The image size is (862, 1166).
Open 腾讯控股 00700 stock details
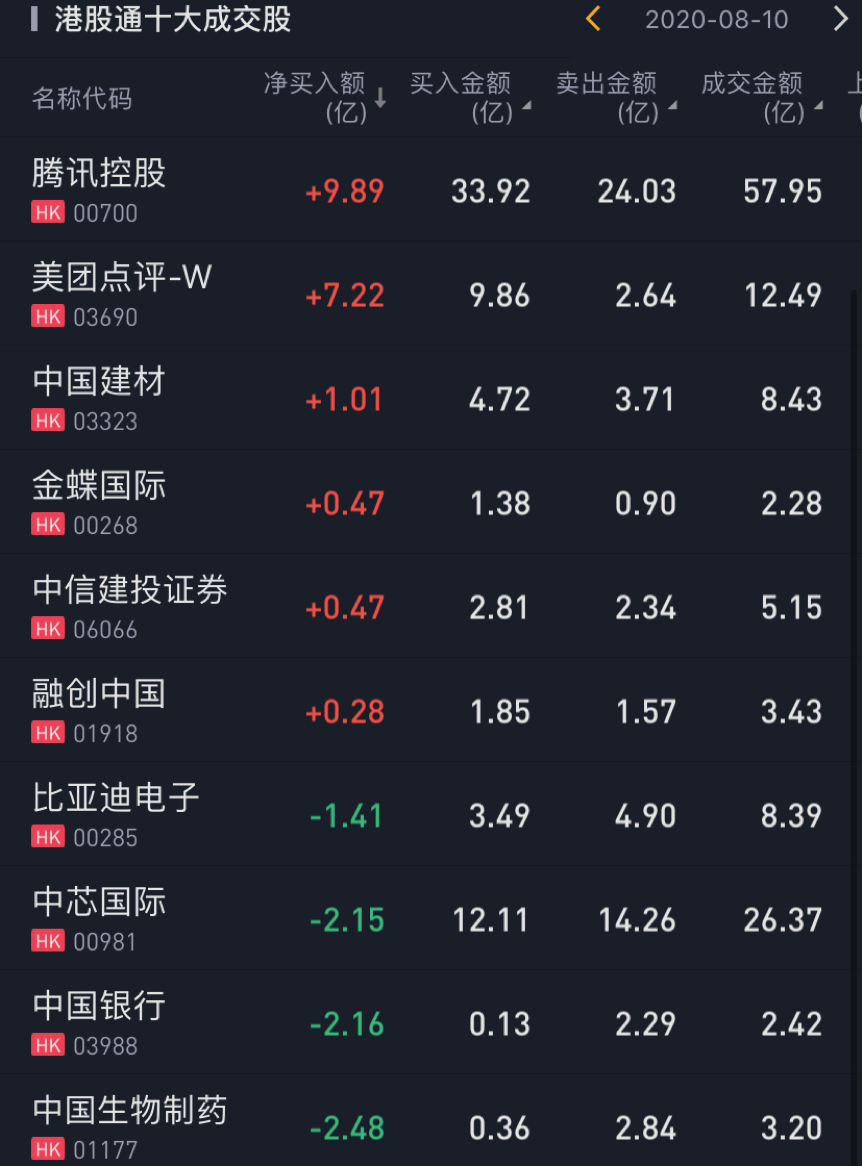click(x=99, y=189)
